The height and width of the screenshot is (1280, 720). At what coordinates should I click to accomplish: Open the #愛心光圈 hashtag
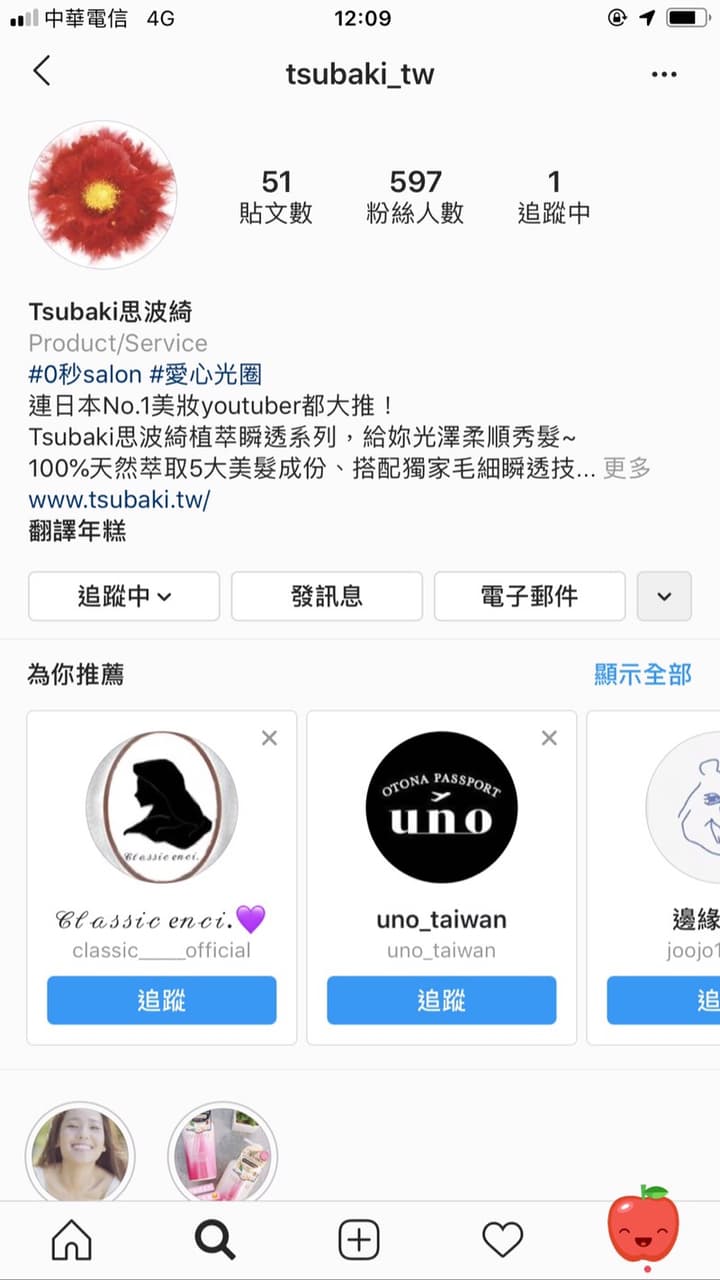click(x=206, y=375)
